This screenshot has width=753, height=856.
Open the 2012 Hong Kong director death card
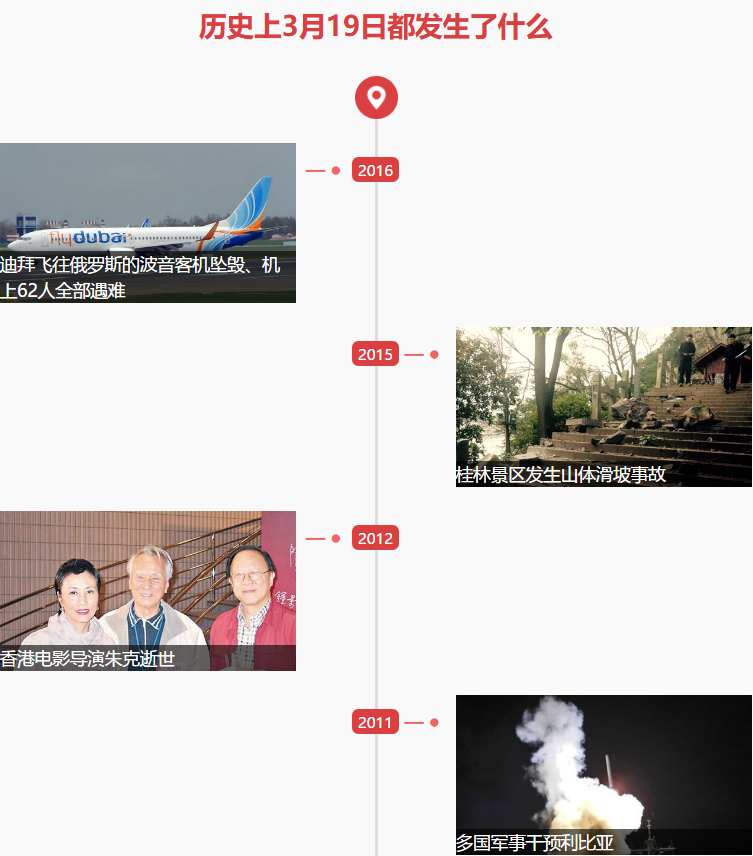pyautogui.click(x=147, y=590)
